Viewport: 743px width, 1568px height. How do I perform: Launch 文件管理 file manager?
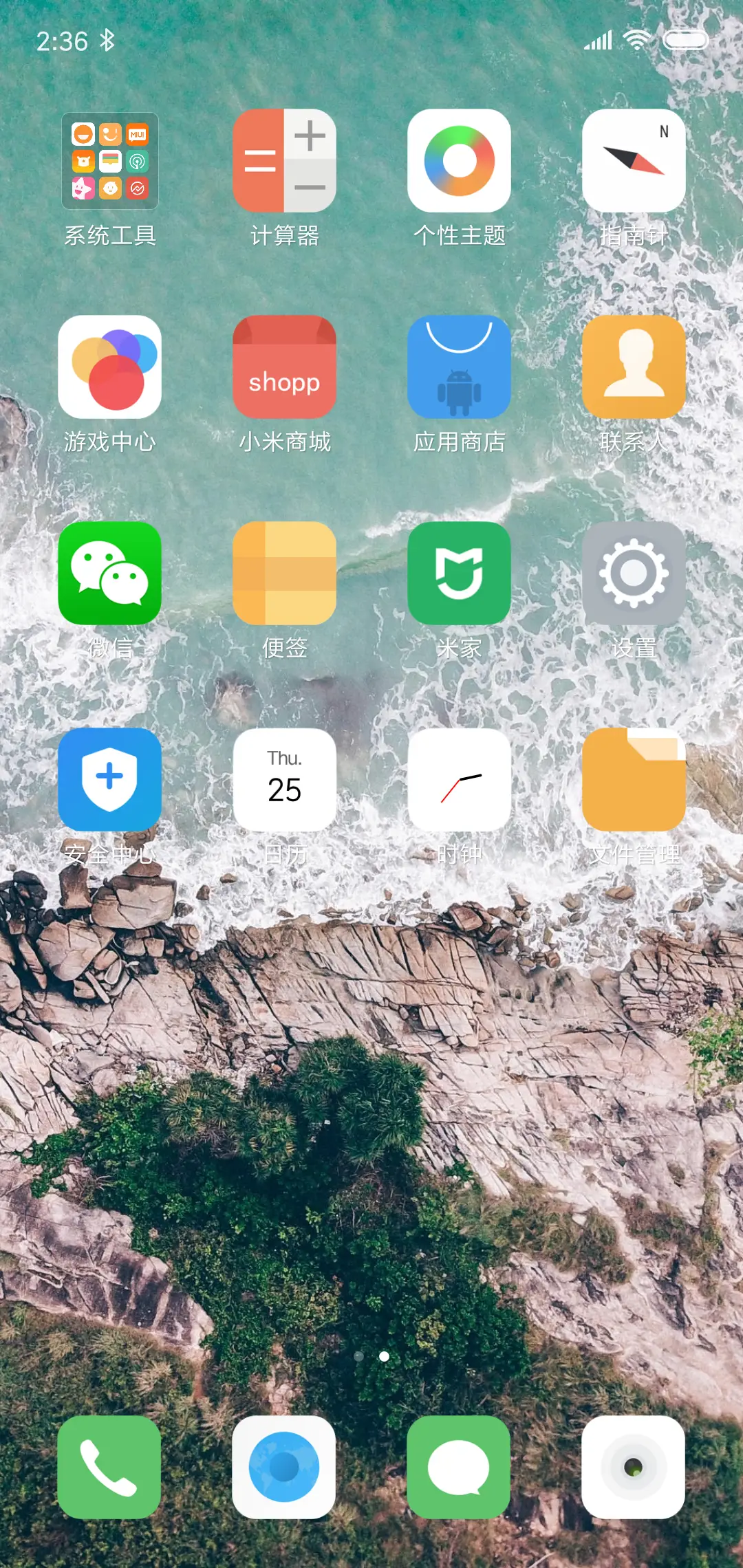[x=633, y=779]
